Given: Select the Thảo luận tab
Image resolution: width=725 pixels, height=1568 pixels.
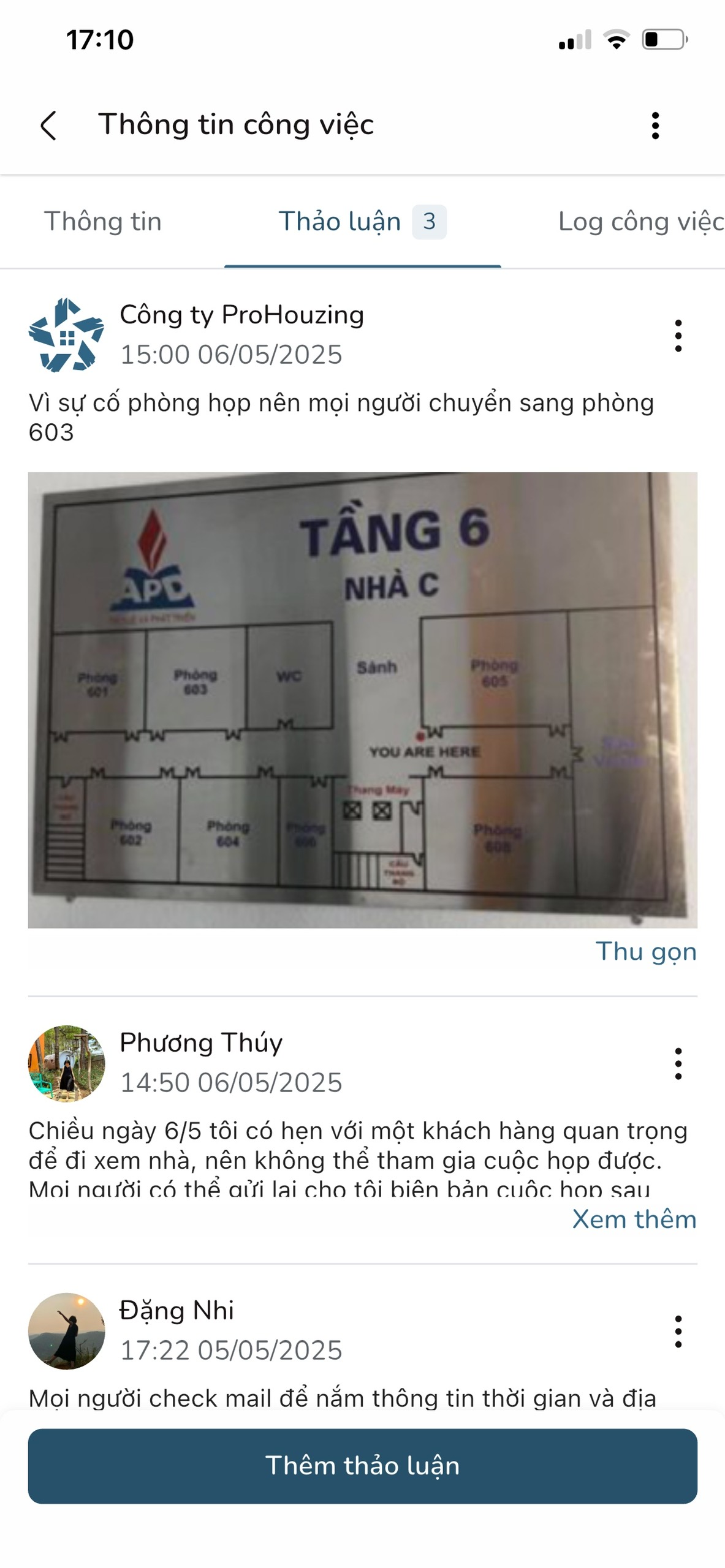Looking at the screenshot, I should click(362, 221).
